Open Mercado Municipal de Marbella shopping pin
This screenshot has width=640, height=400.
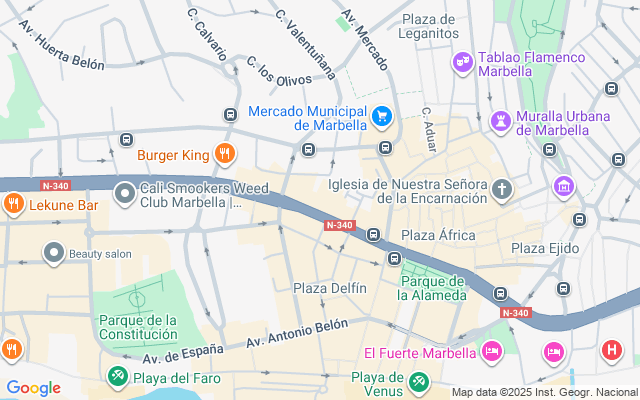pos(381,117)
